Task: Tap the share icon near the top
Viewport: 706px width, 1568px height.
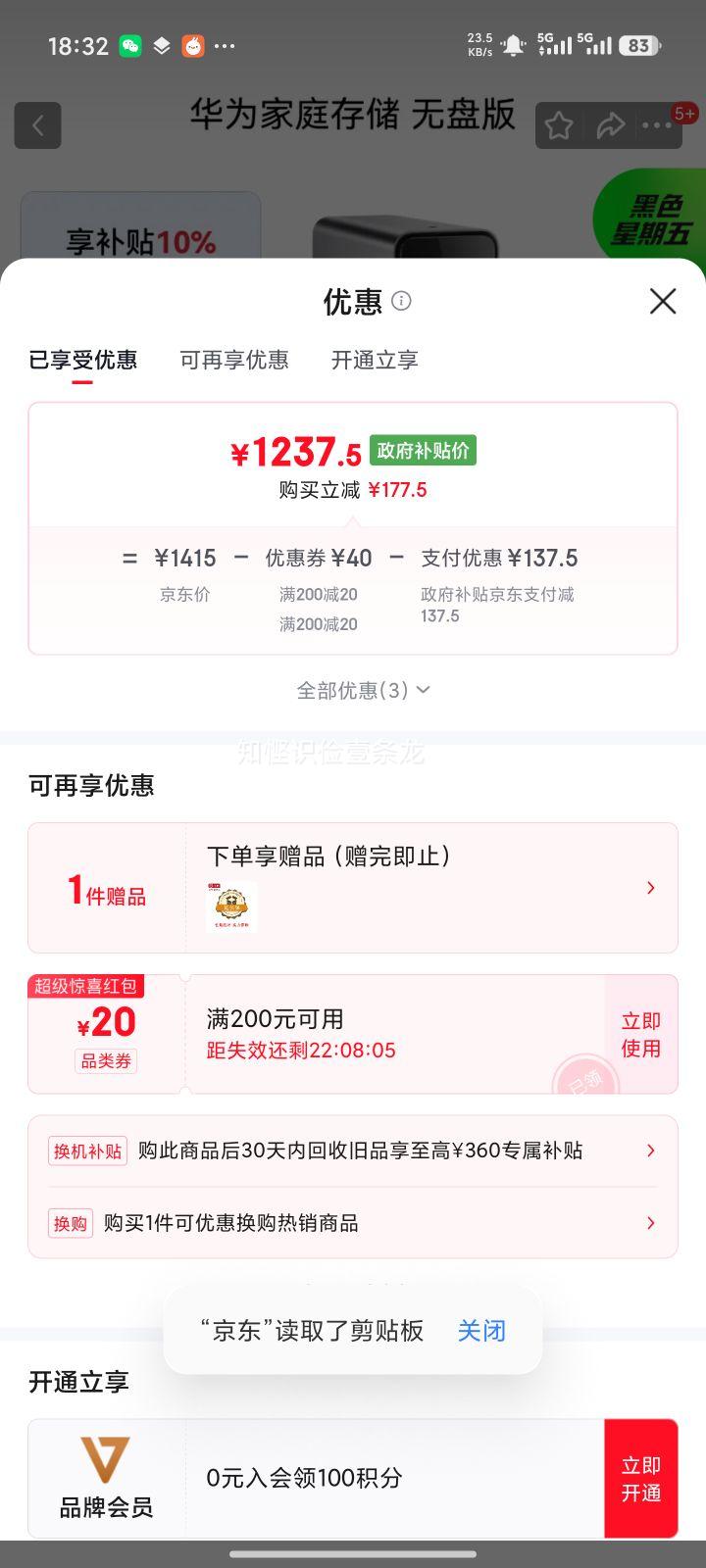Action: [x=612, y=125]
